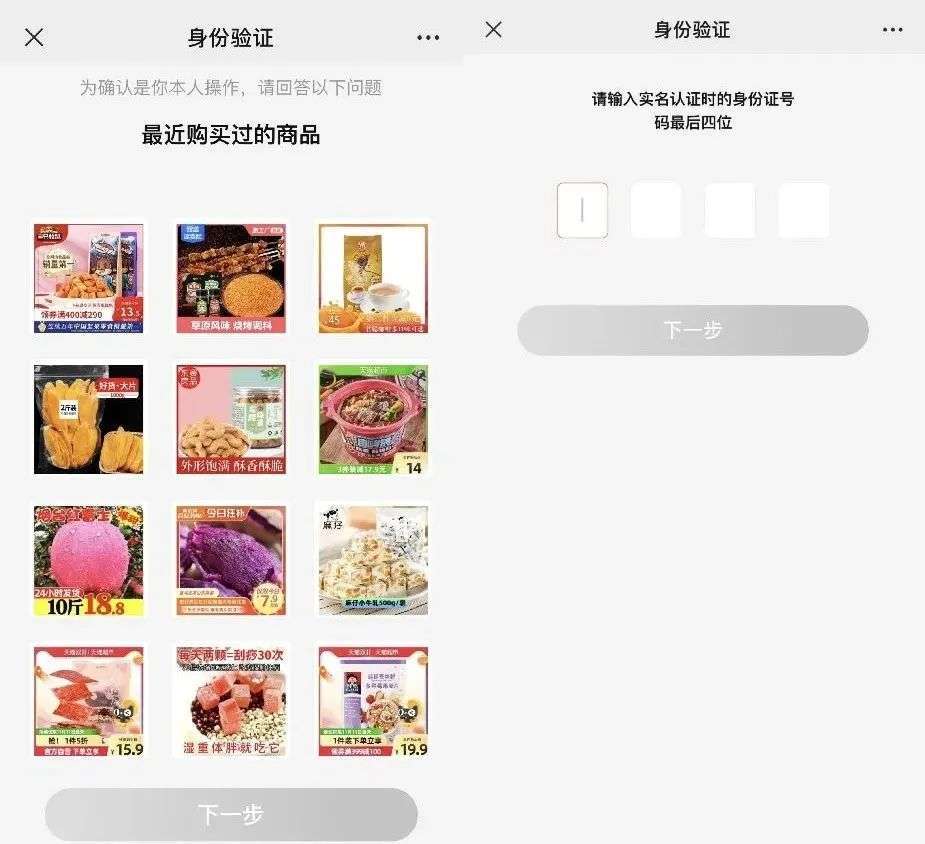Focus the first ID digit input box
The image size is (925, 844).
[582, 210]
